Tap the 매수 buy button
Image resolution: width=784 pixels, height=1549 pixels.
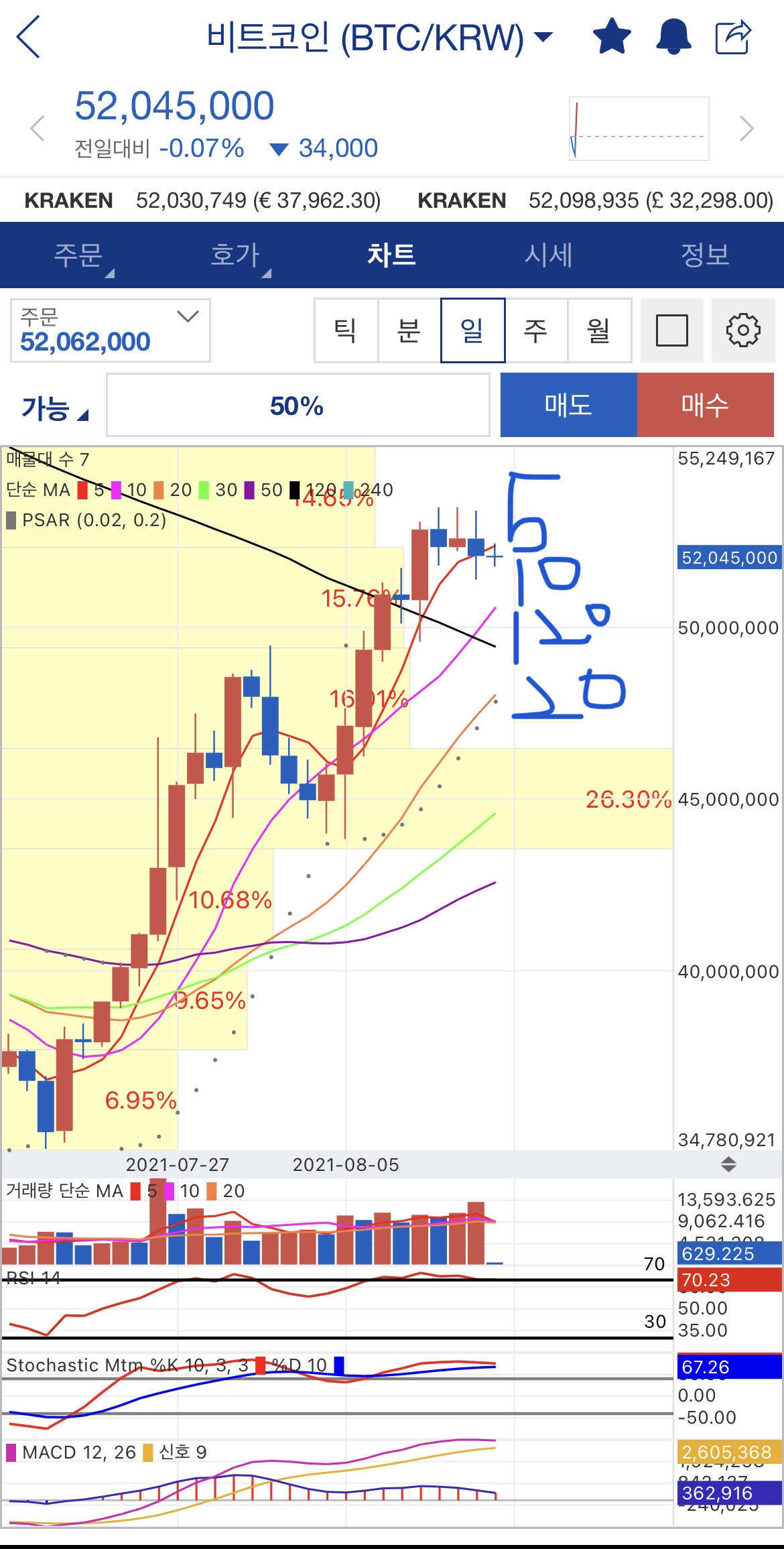[x=705, y=406]
